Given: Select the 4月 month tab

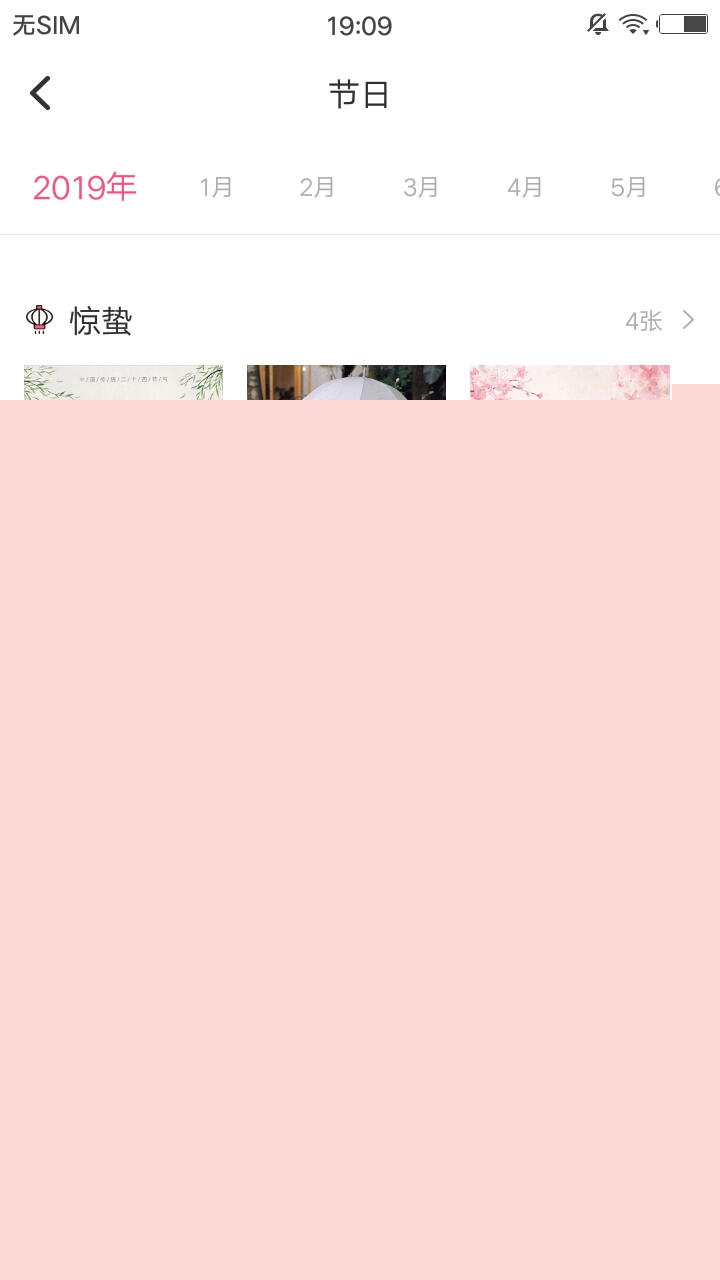Looking at the screenshot, I should click(x=525, y=187).
